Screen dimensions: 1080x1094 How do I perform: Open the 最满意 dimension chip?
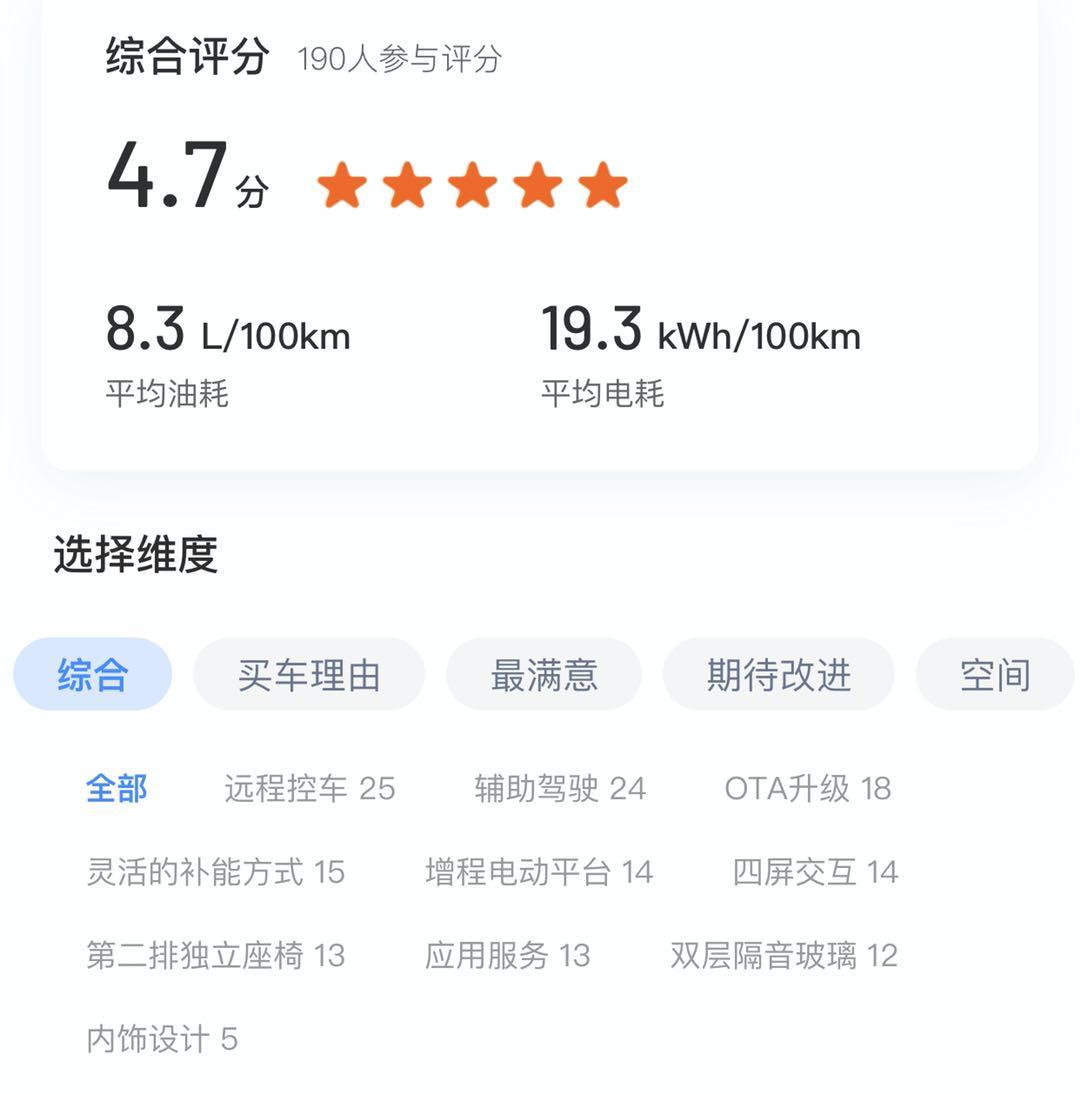point(543,675)
